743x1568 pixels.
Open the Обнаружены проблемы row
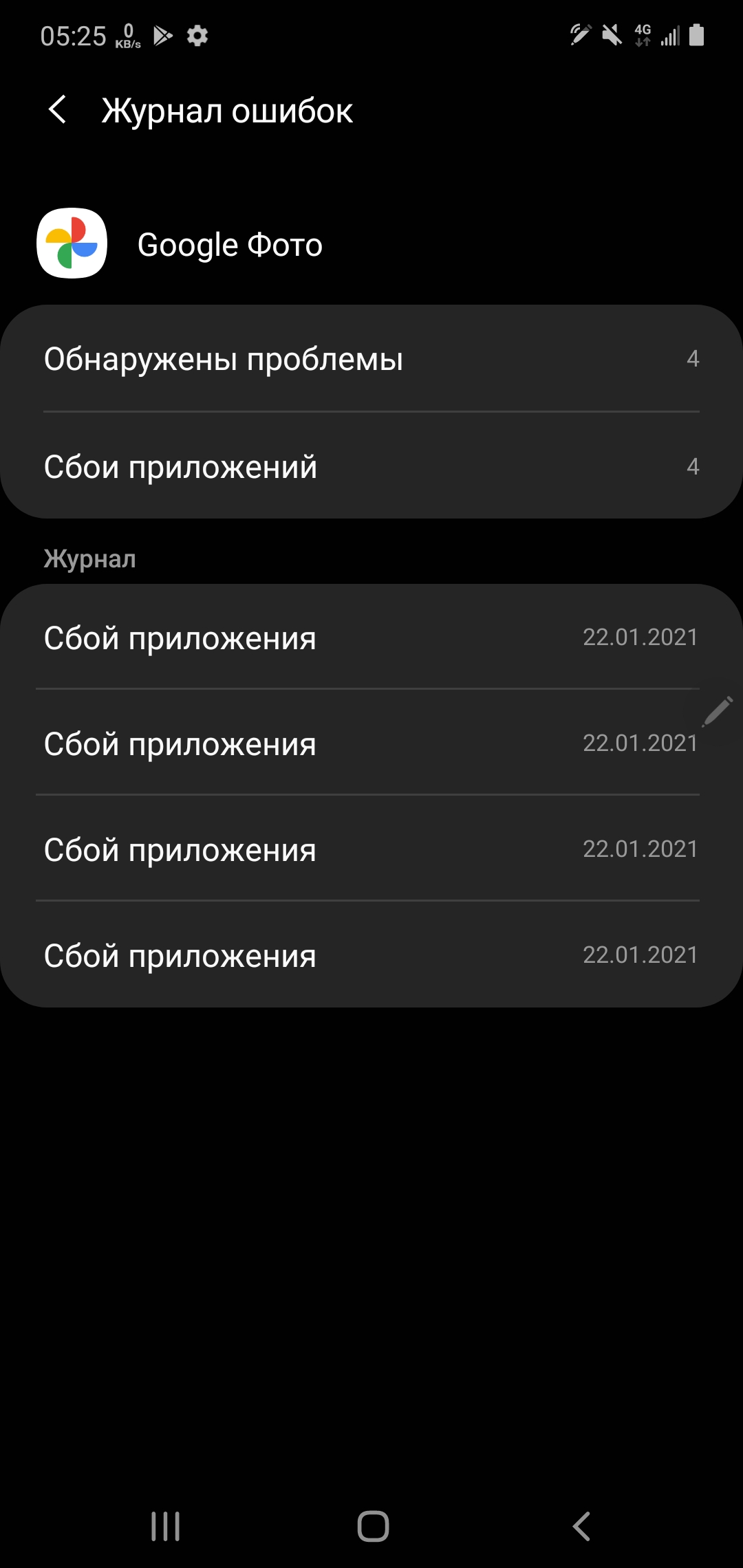coord(371,358)
